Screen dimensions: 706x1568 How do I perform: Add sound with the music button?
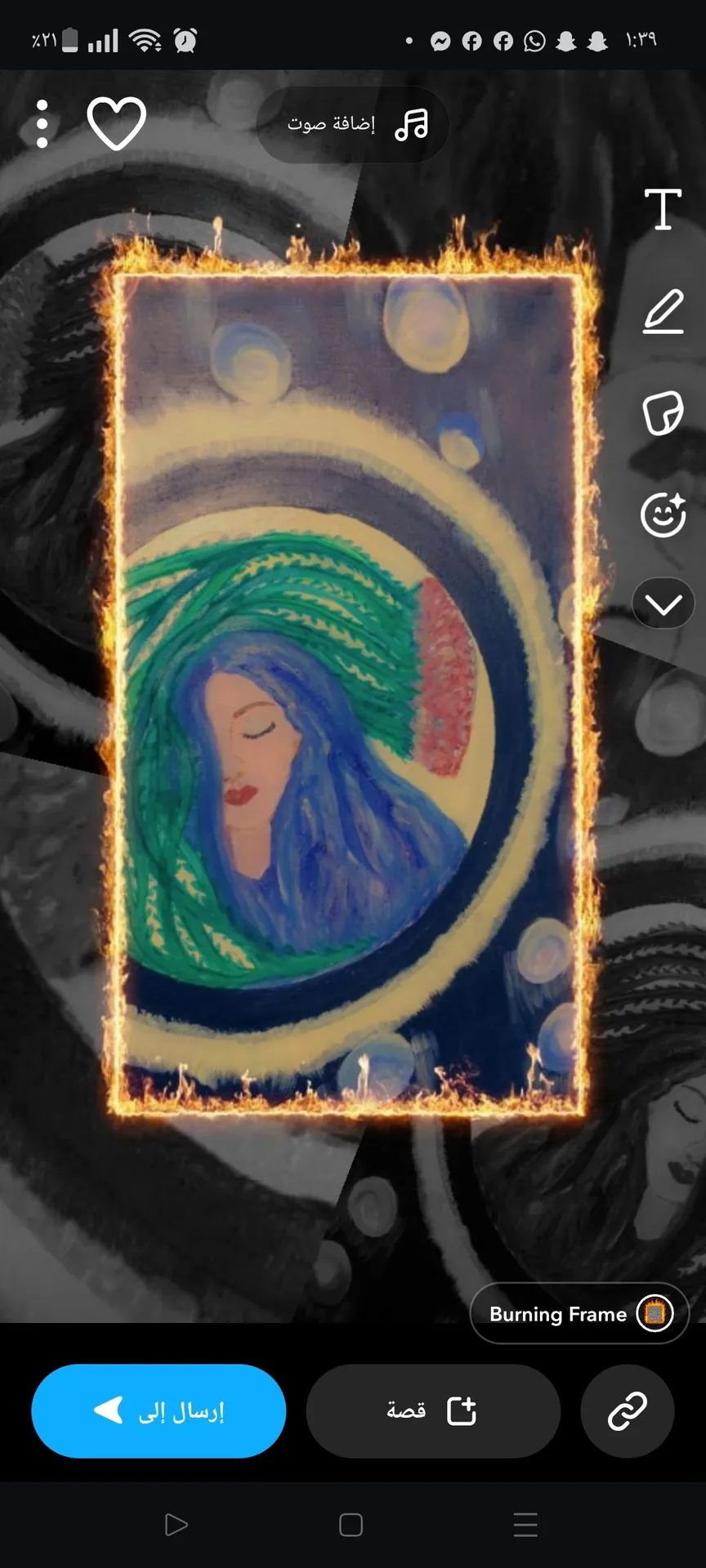point(353,124)
